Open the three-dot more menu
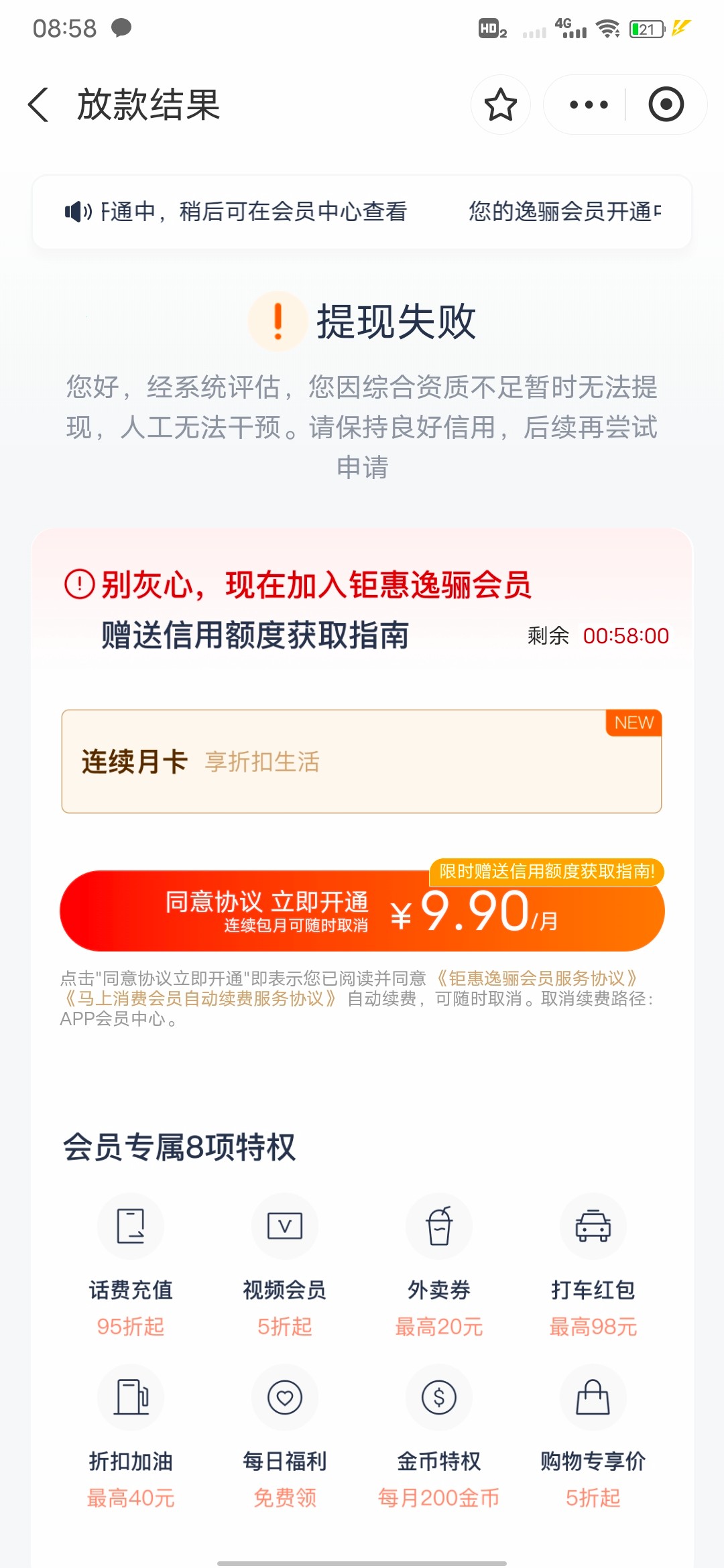Screen dimensions: 724x1568 (x=588, y=105)
